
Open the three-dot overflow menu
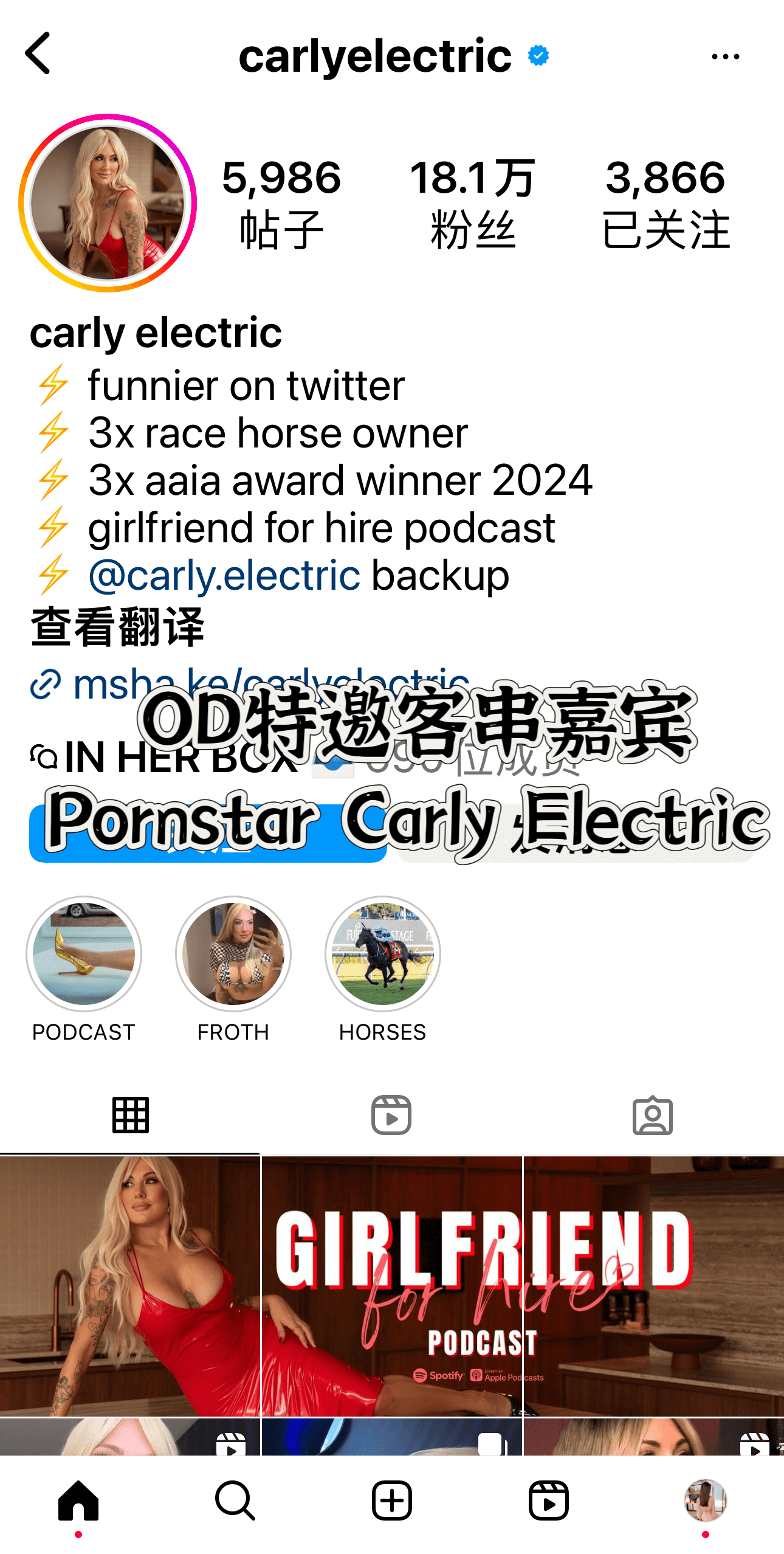[725, 57]
